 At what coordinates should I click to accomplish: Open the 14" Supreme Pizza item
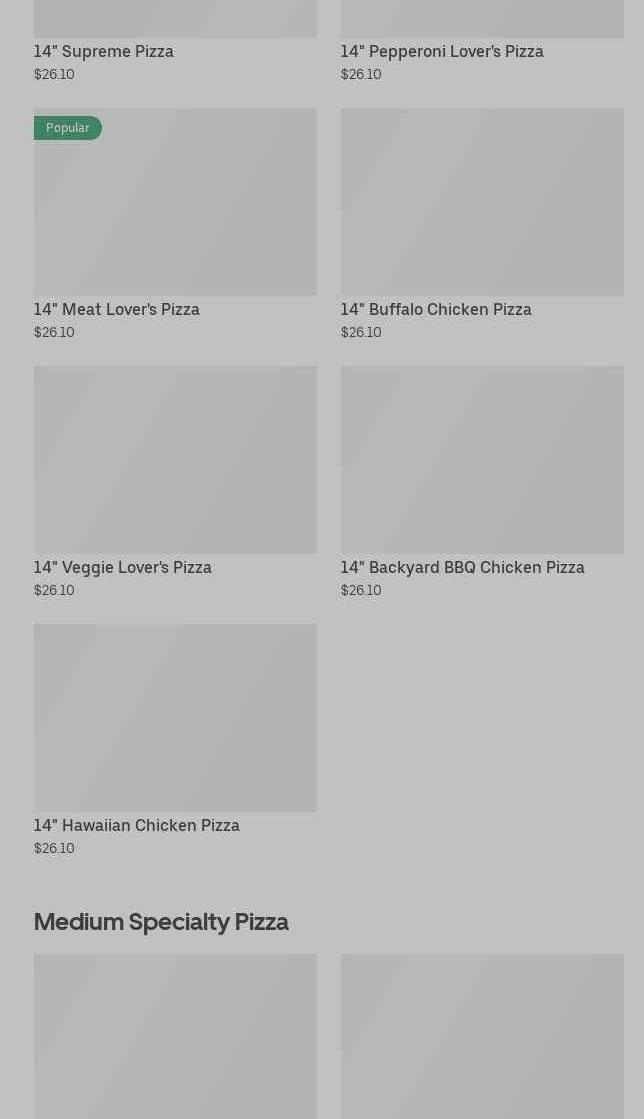(175, 41)
